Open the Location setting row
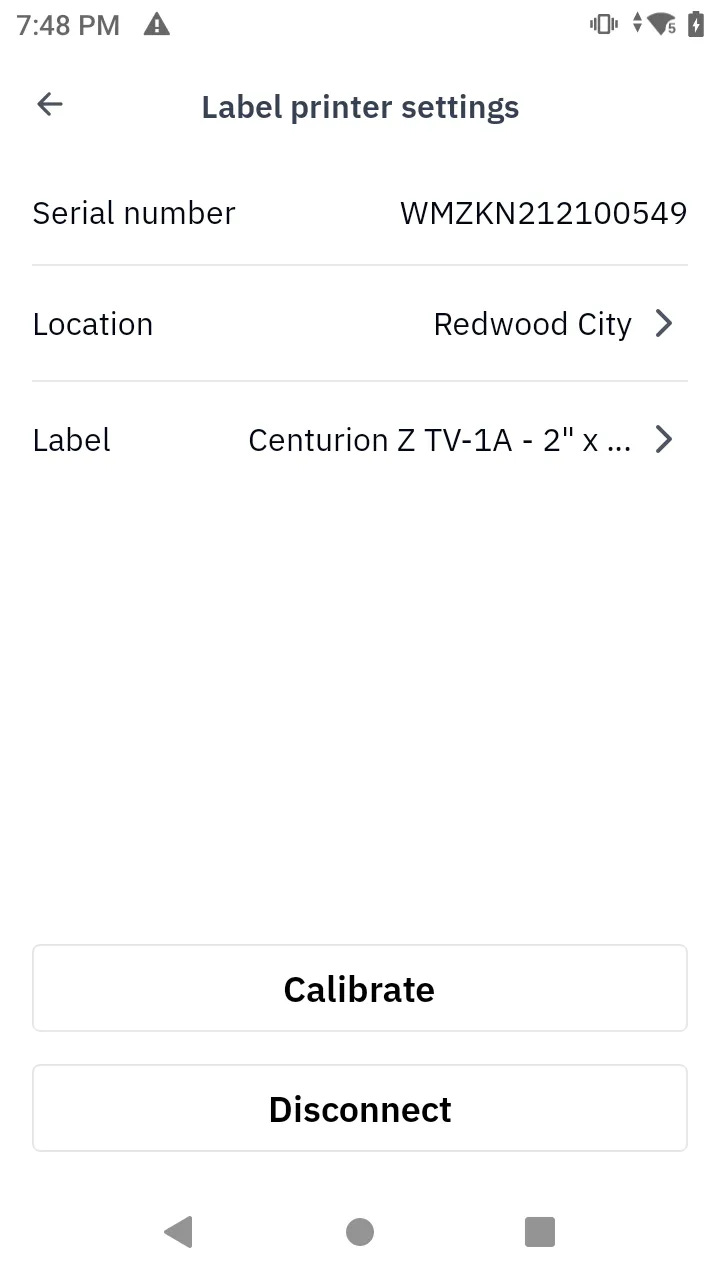 coord(360,324)
